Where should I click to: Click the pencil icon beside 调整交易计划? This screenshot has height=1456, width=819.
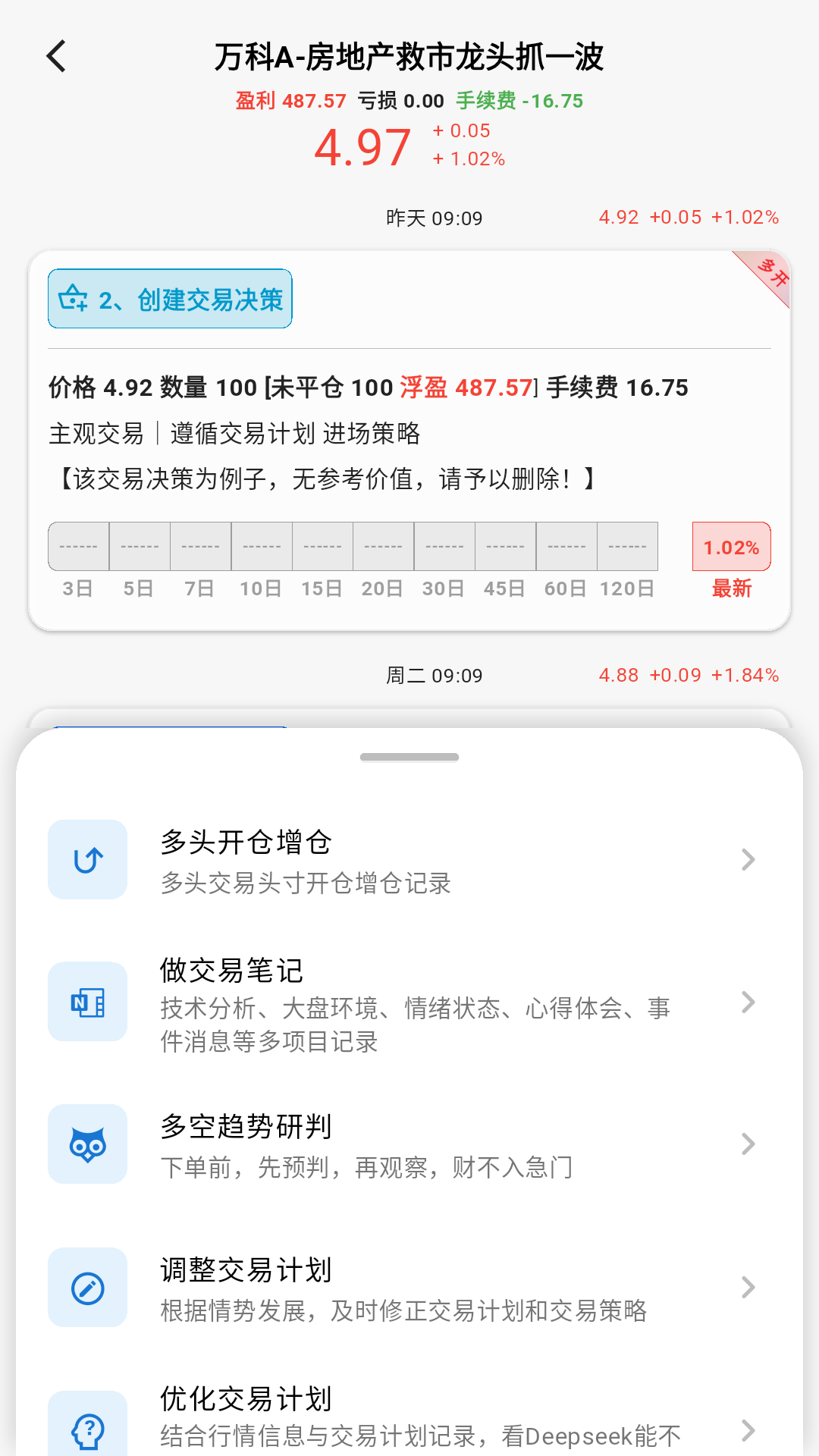[87, 1287]
